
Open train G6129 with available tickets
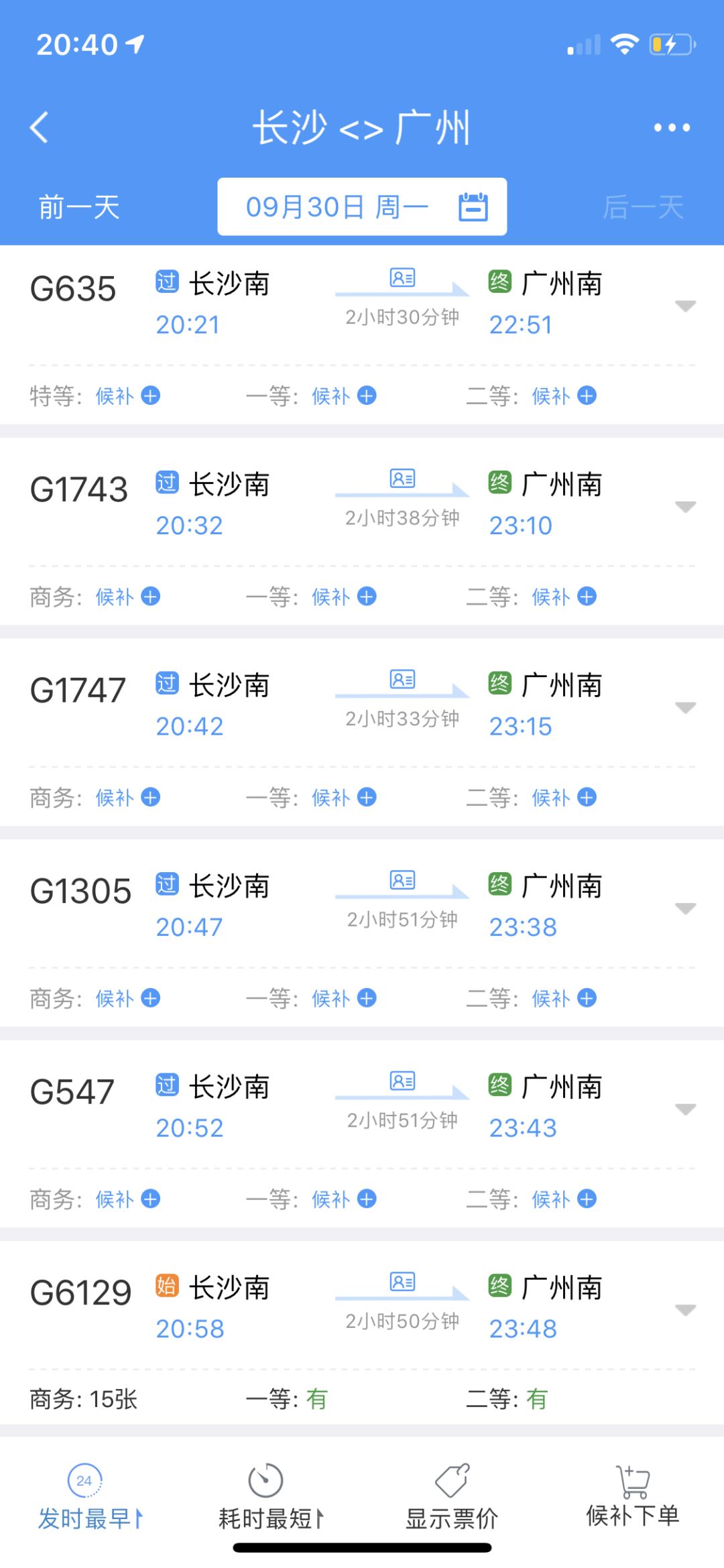click(x=362, y=1307)
